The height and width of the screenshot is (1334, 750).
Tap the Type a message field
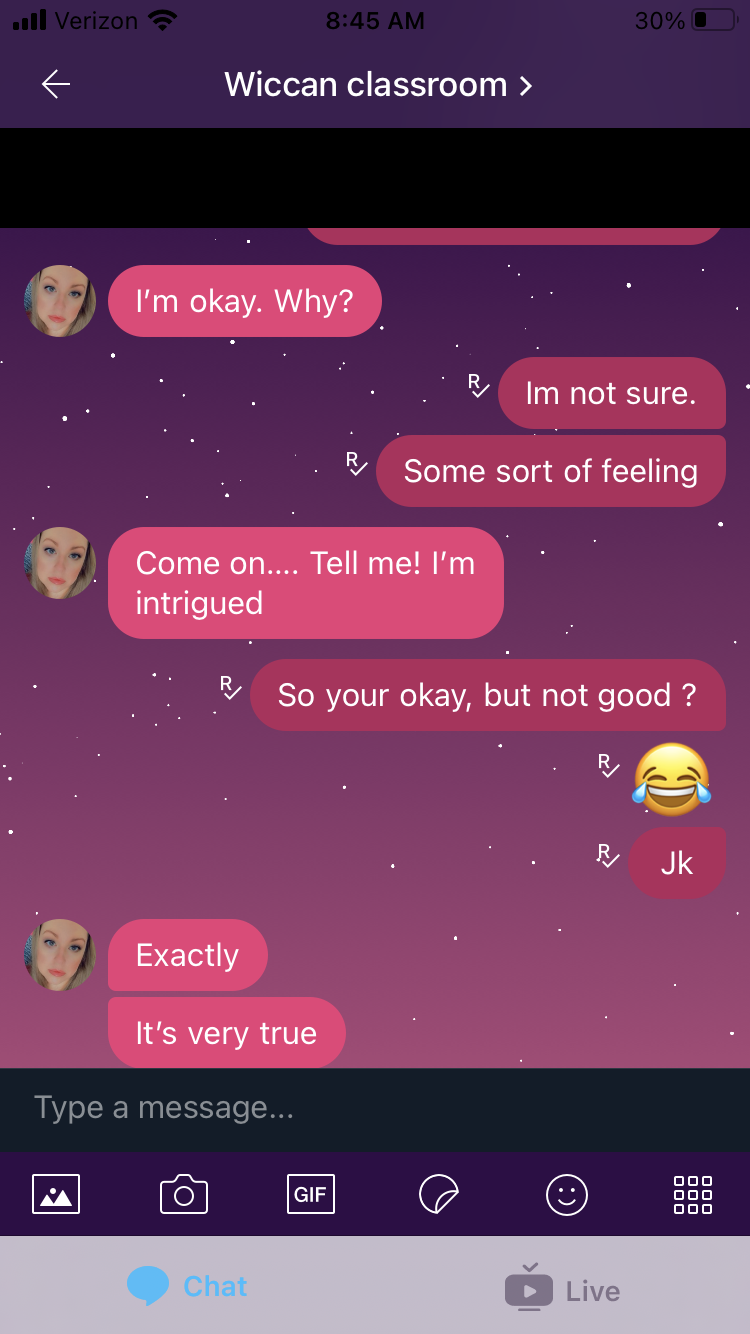click(375, 1108)
